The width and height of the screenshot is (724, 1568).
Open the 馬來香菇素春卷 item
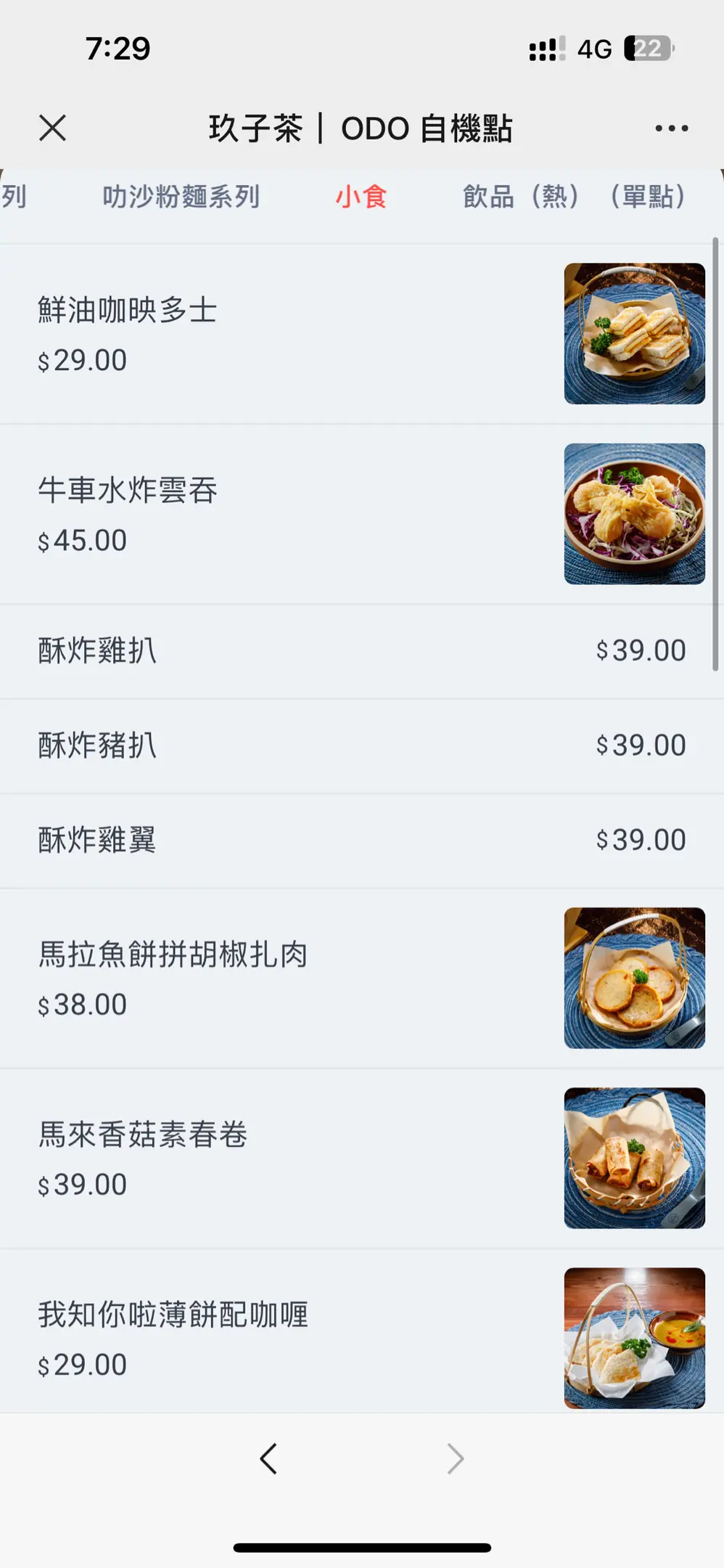click(290, 1158)
